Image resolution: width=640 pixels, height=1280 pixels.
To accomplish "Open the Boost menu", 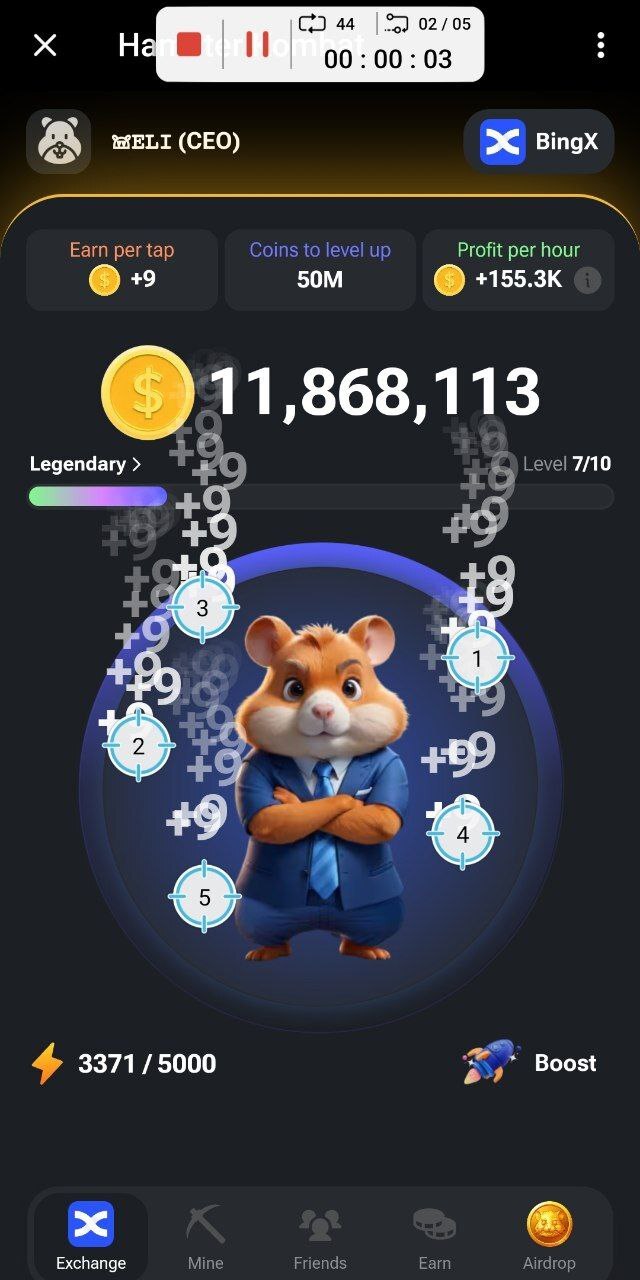I will (530, 1063).
